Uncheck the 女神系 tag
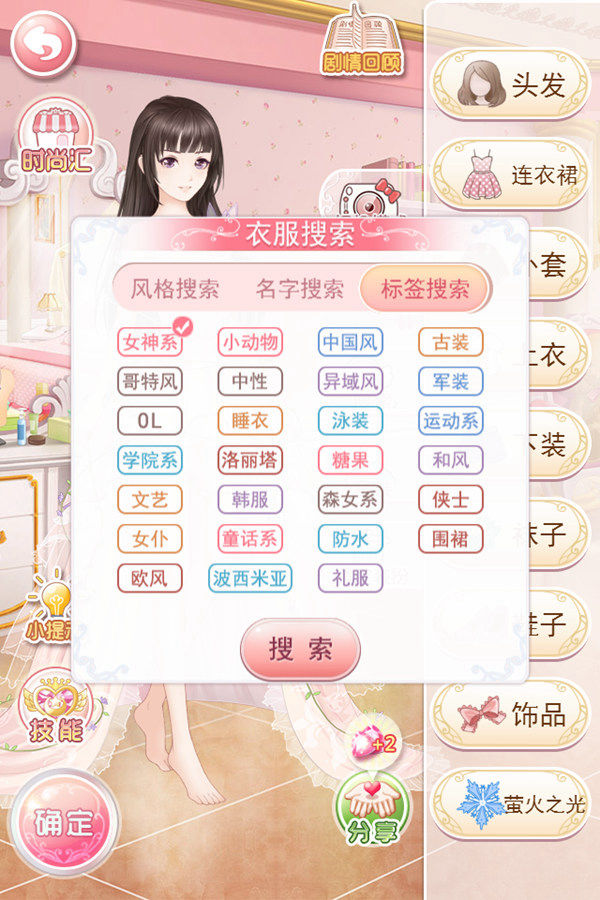The width and height of the screenshot is (600, 900). [150, 343]
